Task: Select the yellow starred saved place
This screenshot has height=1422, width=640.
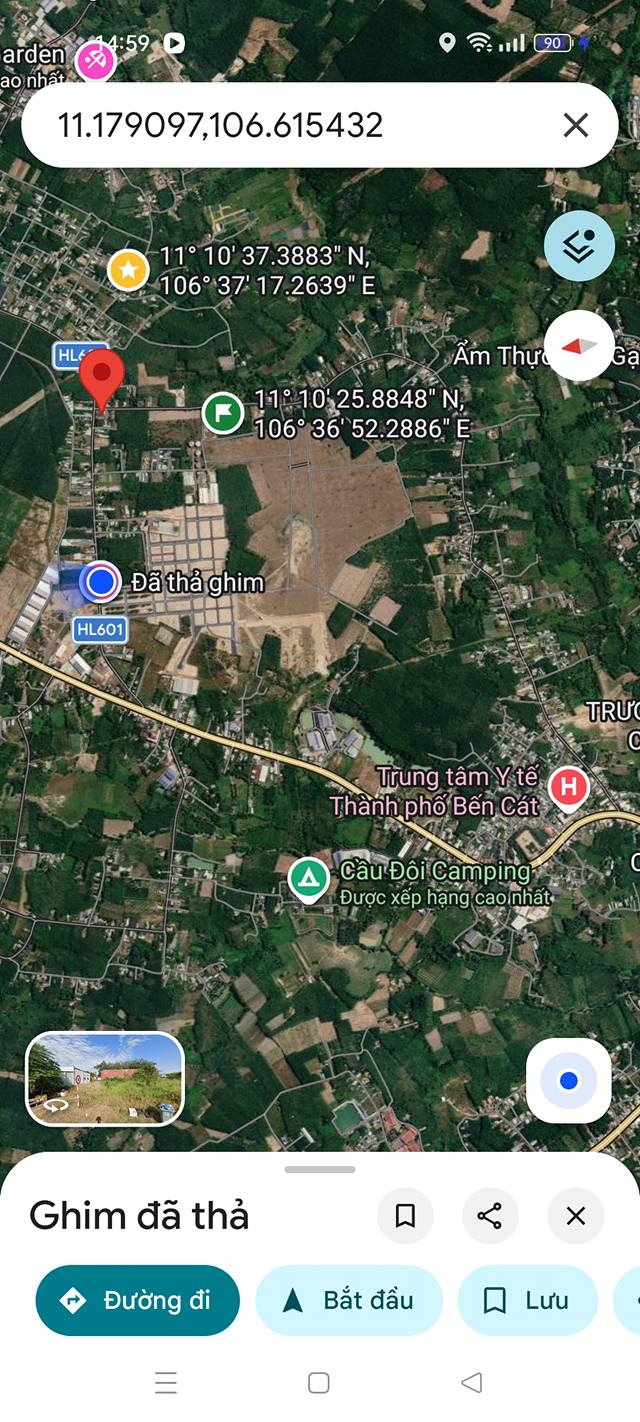Action: pos(128,270)
